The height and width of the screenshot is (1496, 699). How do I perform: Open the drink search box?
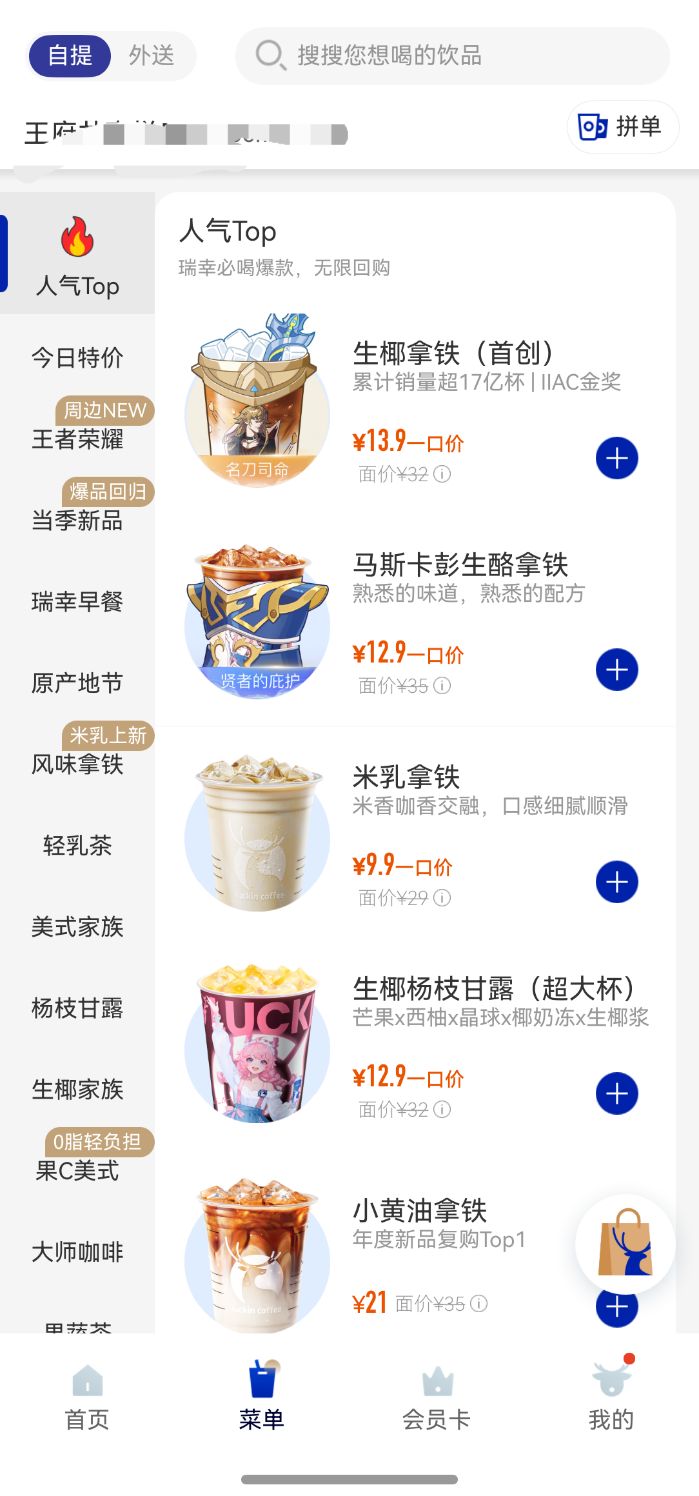tap(452, 55)
